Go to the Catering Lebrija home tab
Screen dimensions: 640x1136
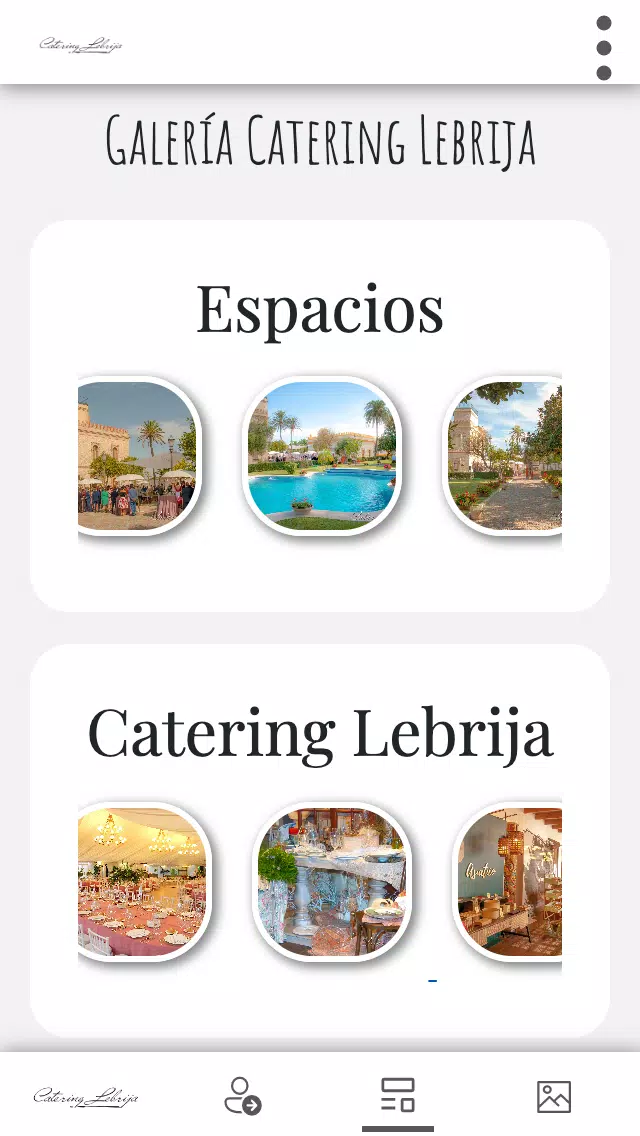pos(86,1096)
